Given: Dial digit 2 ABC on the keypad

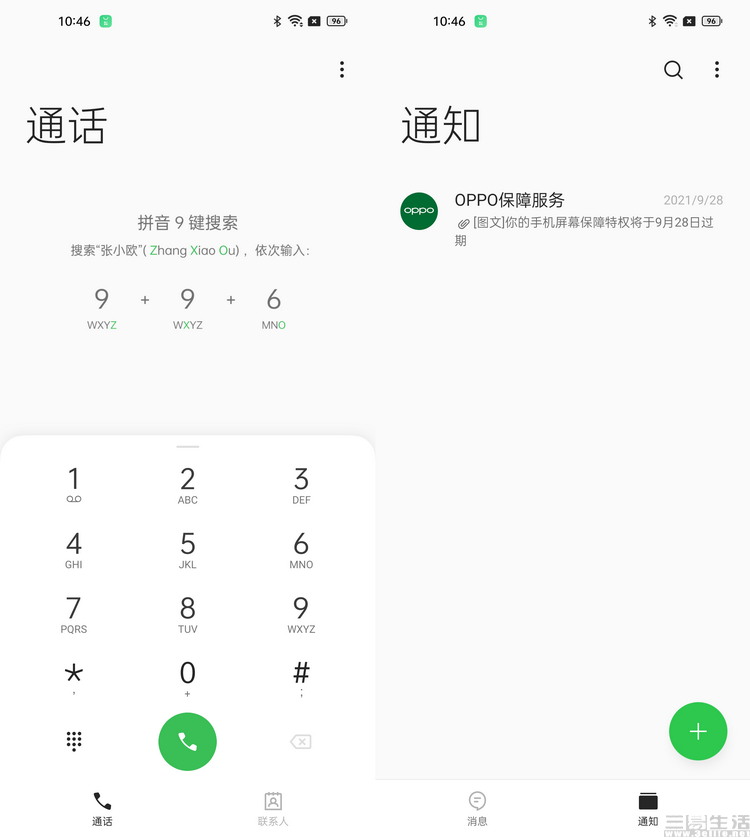Looking at the screenshot, I should click(187, 484).
